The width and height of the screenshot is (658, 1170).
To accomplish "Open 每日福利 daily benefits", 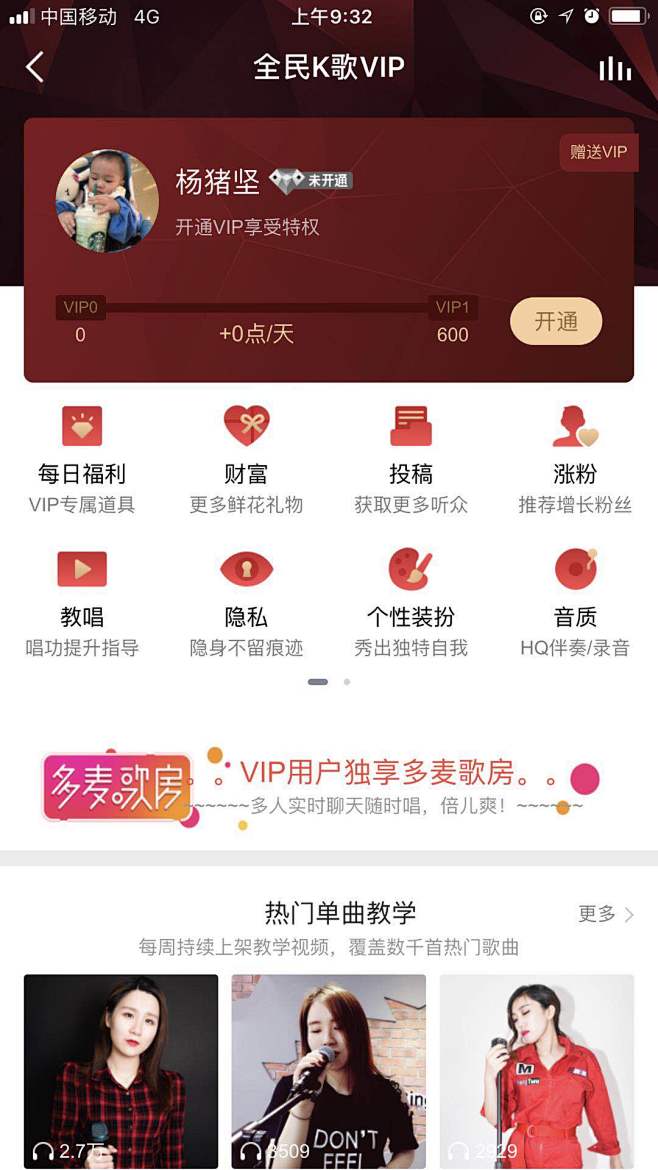I will click(x=82, y=459).
